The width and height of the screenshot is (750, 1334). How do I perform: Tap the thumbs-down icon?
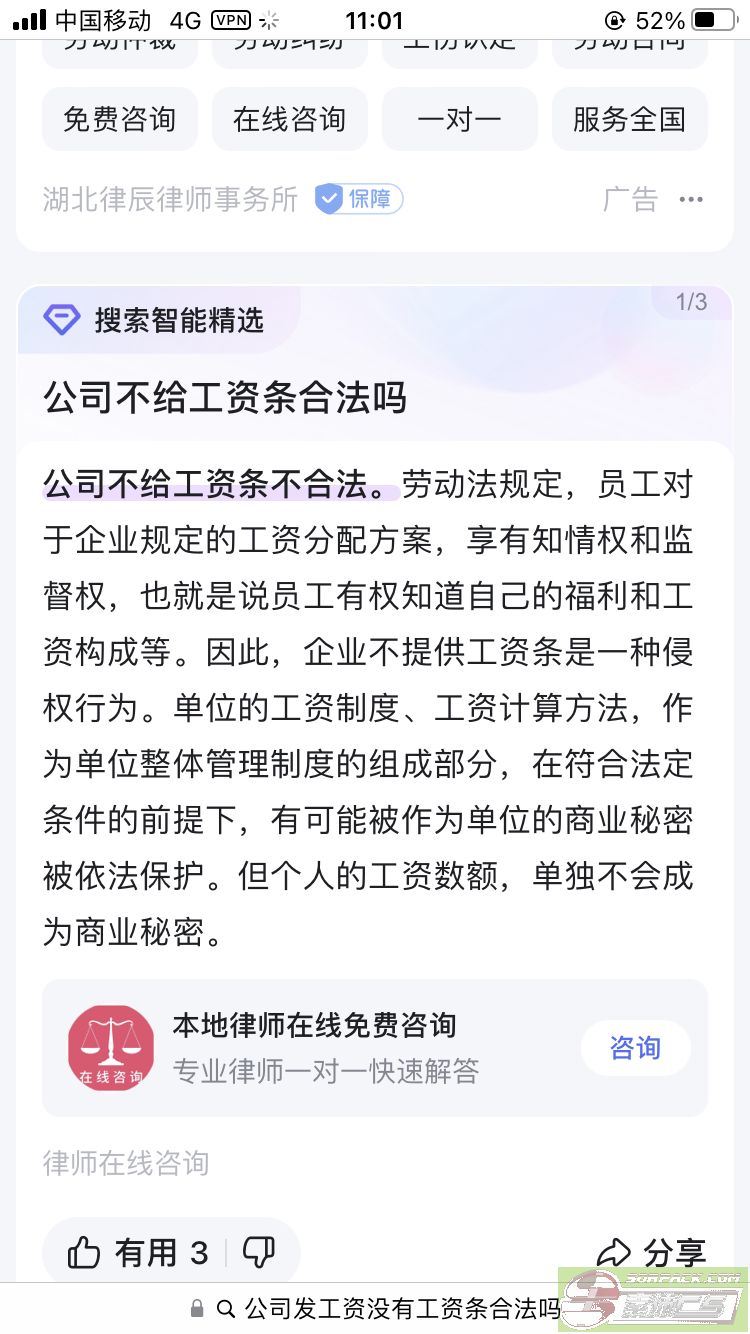pyautogui.click(x=259, y=1252)
